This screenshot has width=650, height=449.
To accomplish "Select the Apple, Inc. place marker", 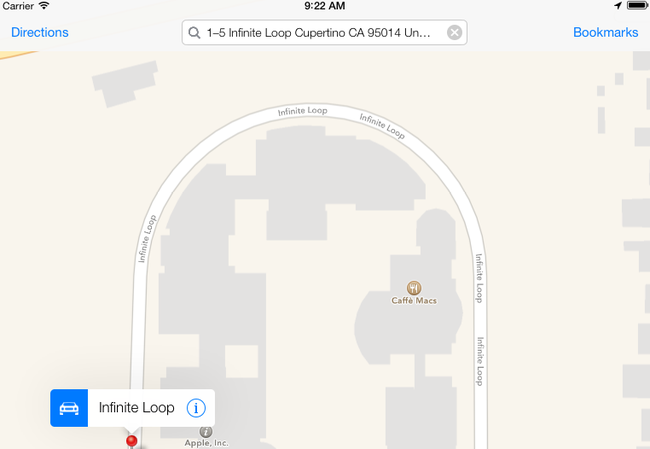I will (206, 432).
